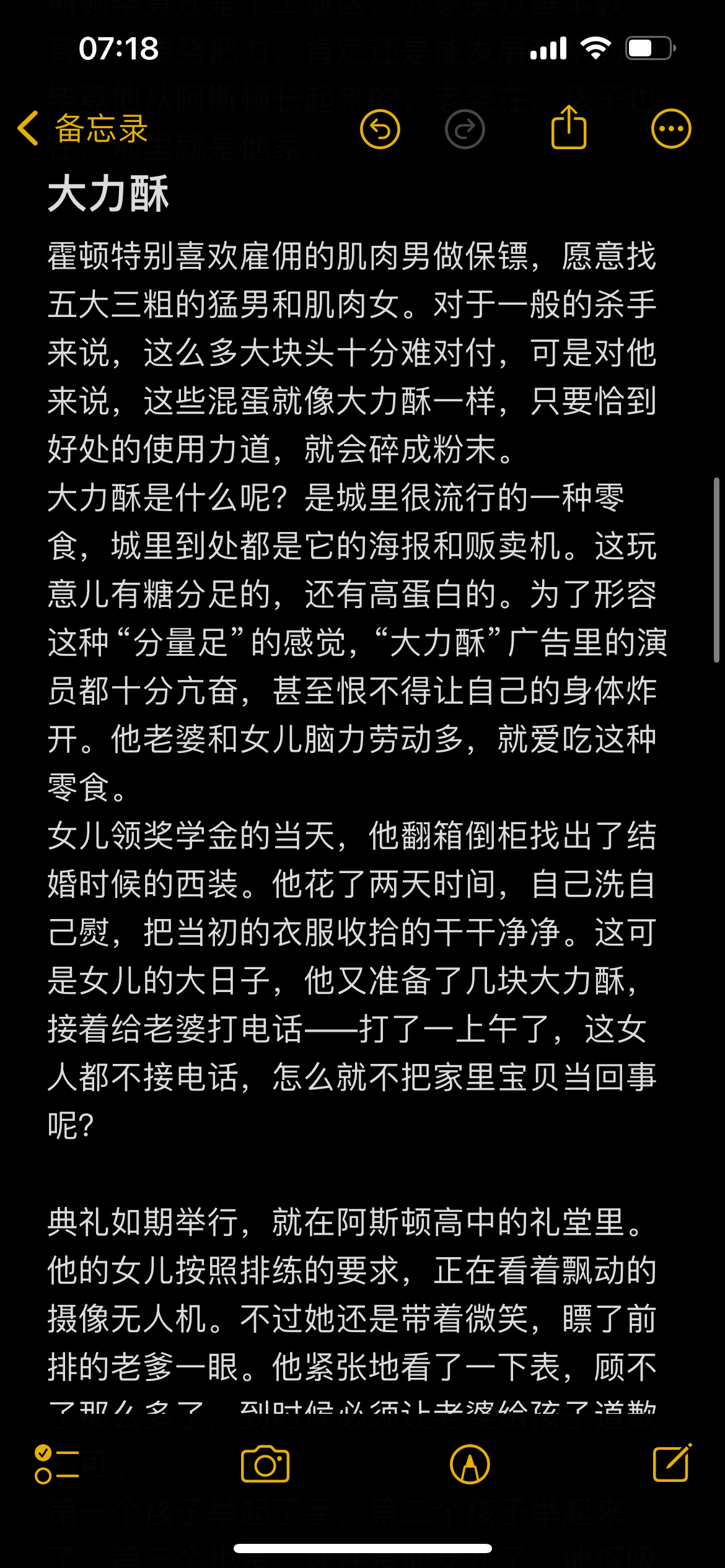Add a checklist to the note
This screenshot has height=1568, width=725.
(x=56, y=1465)
